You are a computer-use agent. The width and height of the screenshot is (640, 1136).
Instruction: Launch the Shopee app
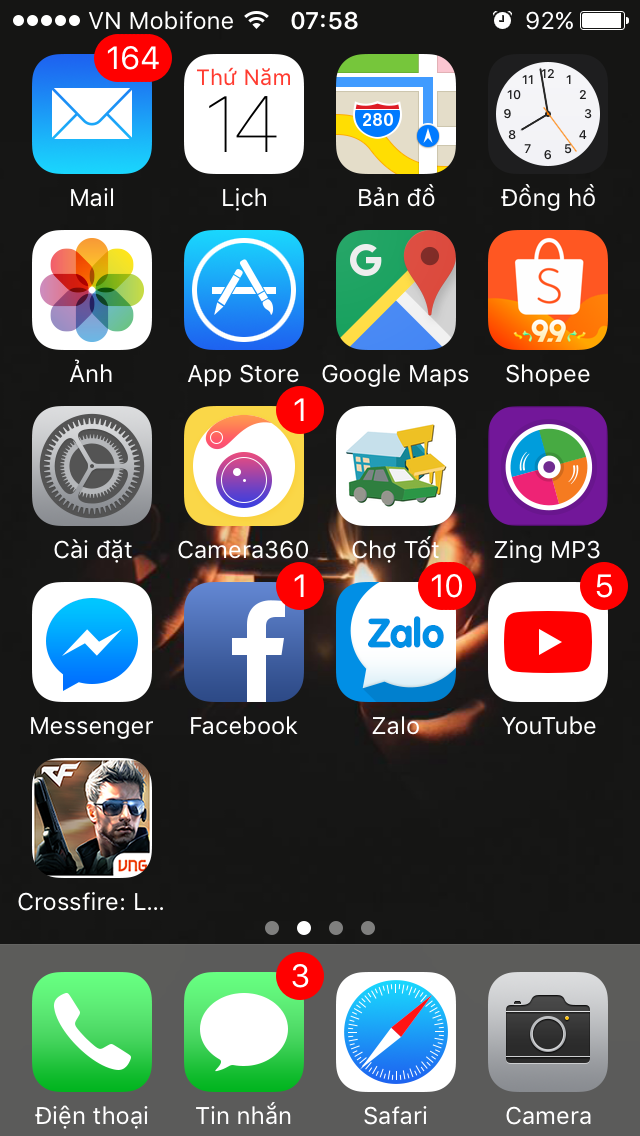pyautogui.click(x=548, y=290)
